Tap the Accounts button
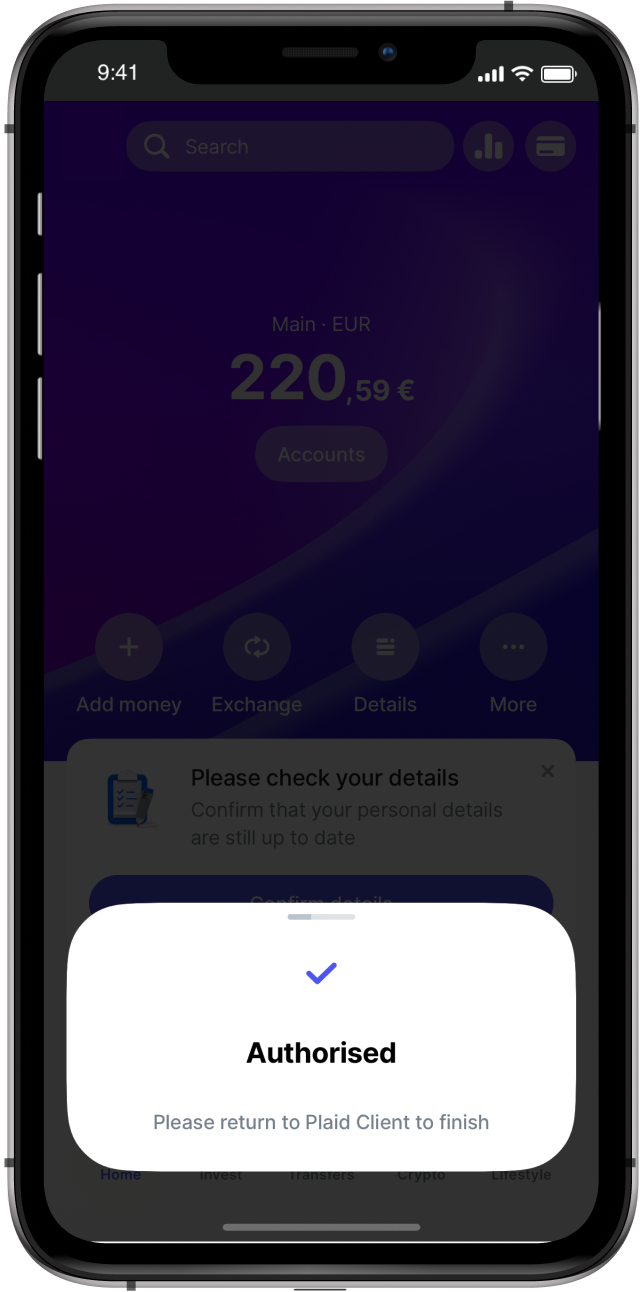 [321, 454]
